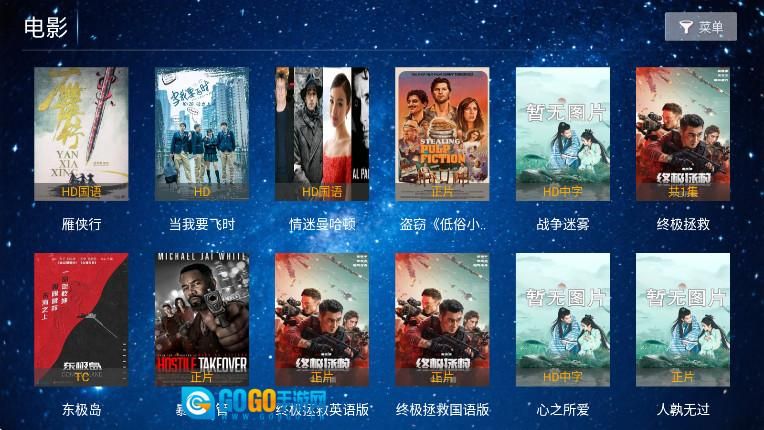Open the movie 心之所爱
The width and height of the screenshot is (764, 430).
pyautogui.click(x=562, y=319)
